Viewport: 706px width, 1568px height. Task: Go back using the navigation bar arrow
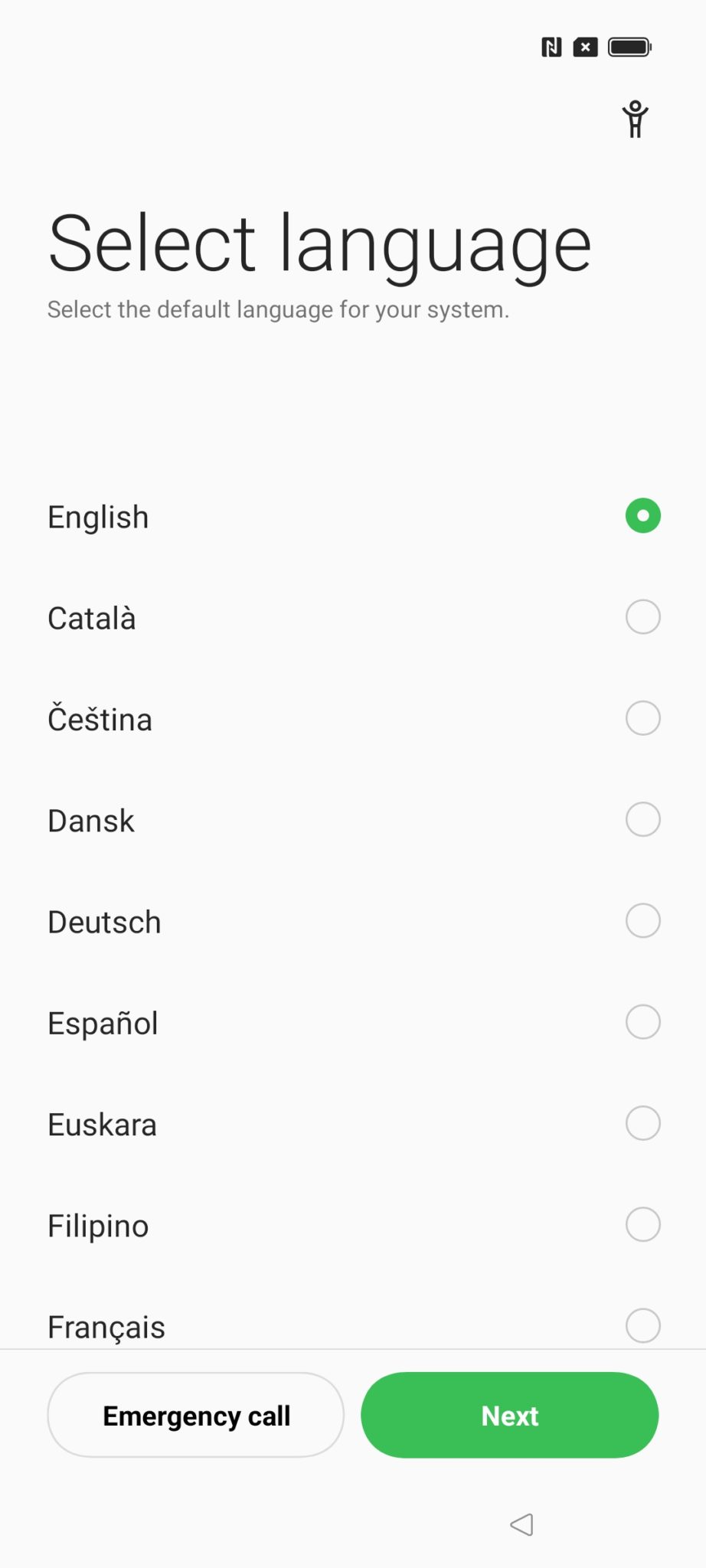coord(521,1524)
